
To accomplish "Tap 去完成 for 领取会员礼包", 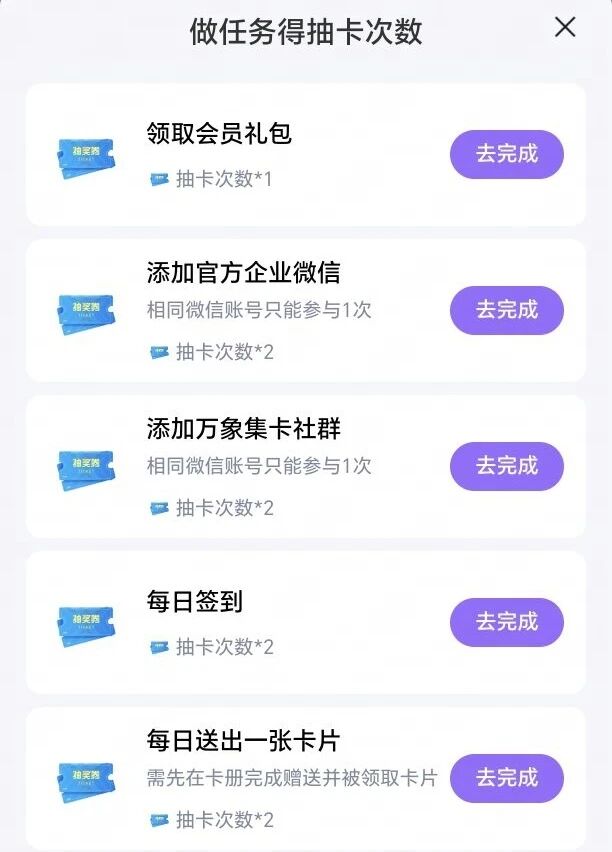I will click(506, 154).
